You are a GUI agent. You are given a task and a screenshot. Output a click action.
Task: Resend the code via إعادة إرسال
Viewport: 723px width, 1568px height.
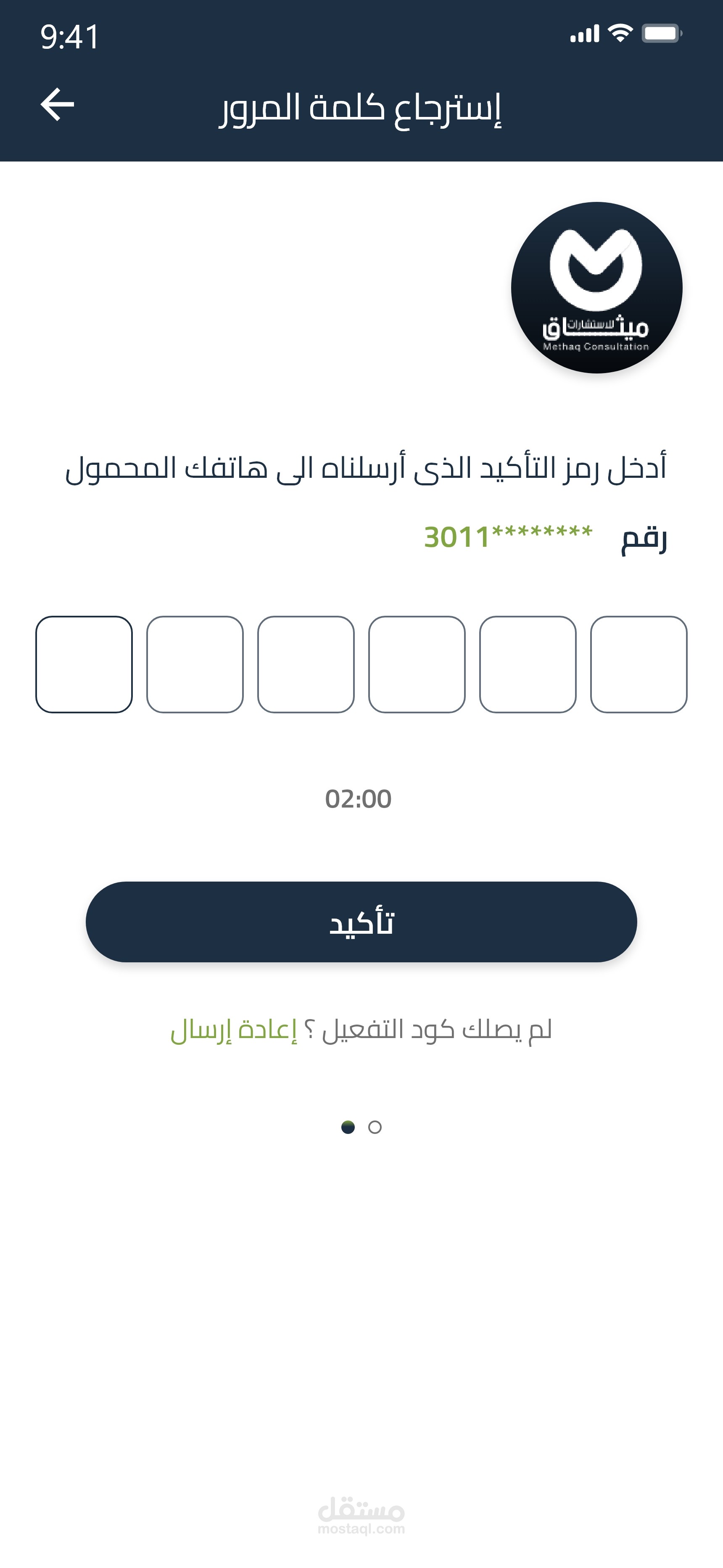[234, 1030]
